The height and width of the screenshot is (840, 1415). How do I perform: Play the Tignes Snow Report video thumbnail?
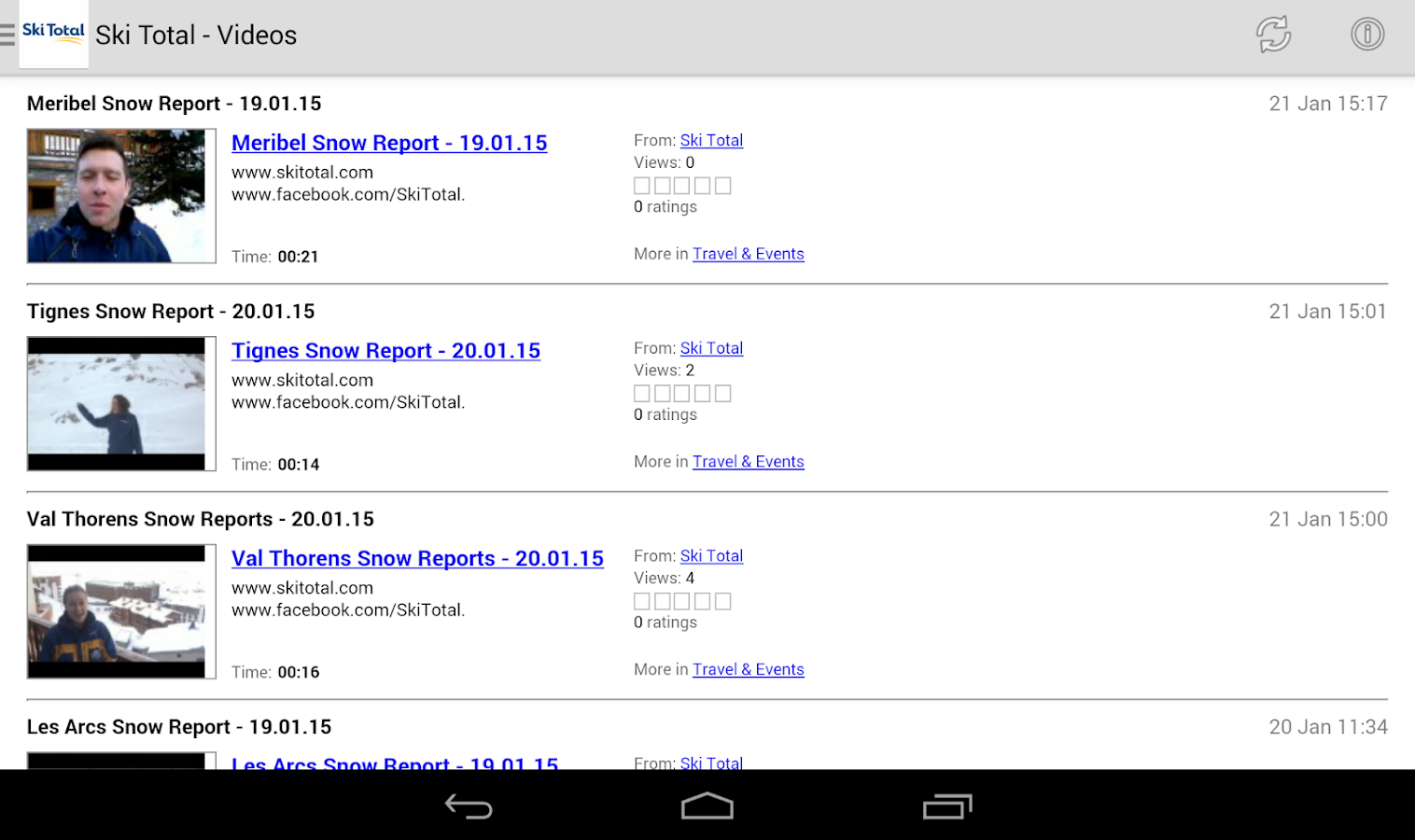(121, 403)
